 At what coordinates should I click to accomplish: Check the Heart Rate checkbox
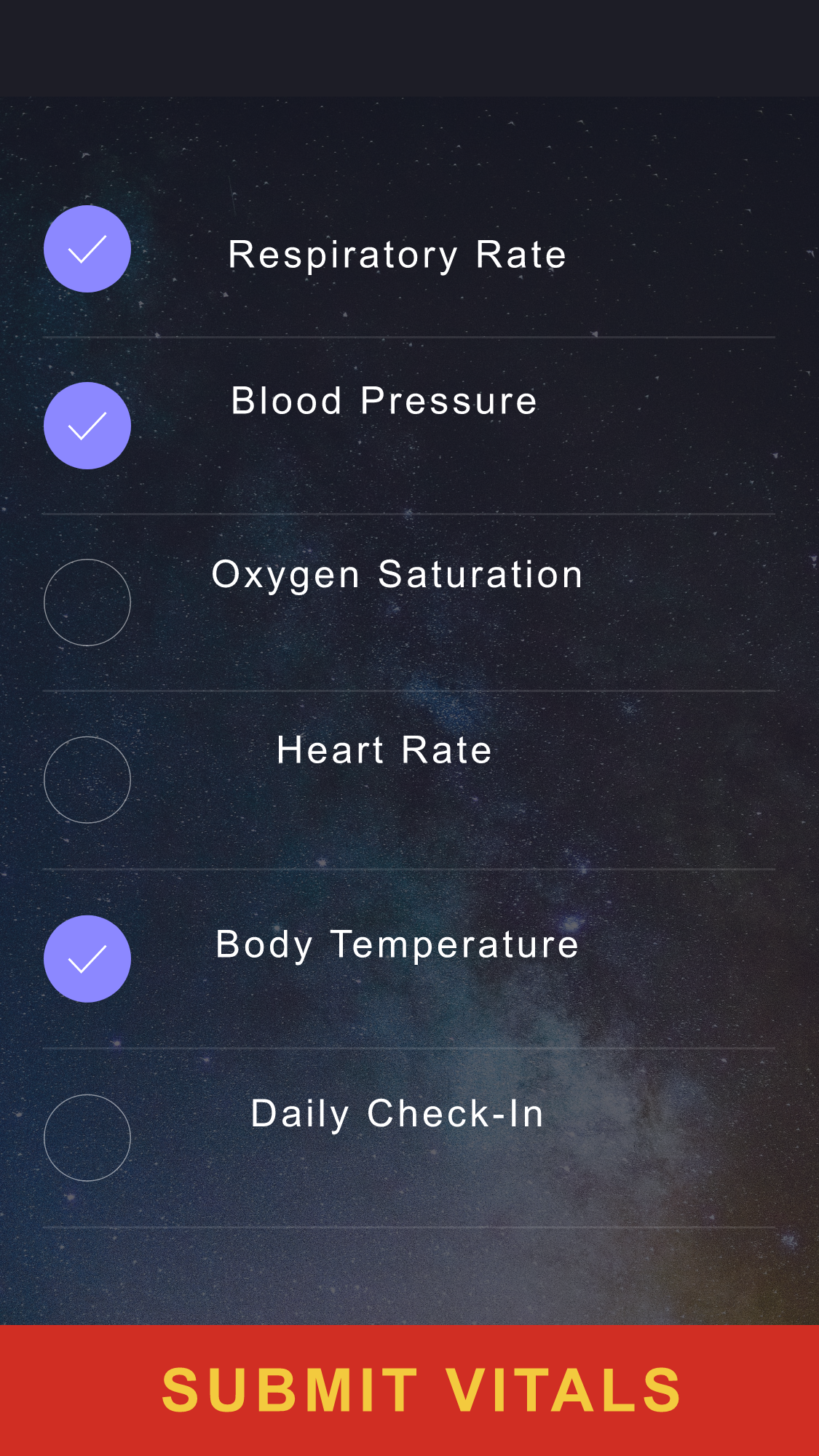[87, 780]
